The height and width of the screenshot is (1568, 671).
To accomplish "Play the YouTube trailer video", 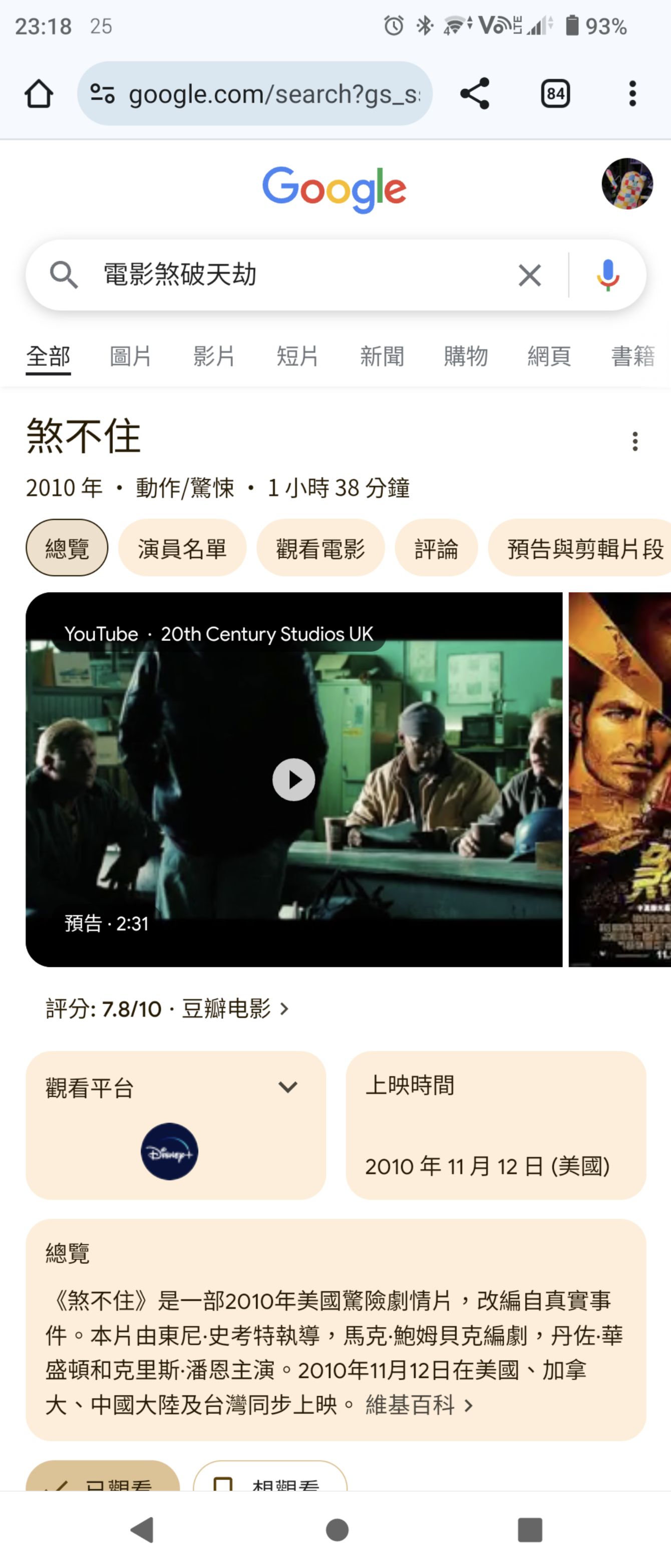I will point(293,779).
